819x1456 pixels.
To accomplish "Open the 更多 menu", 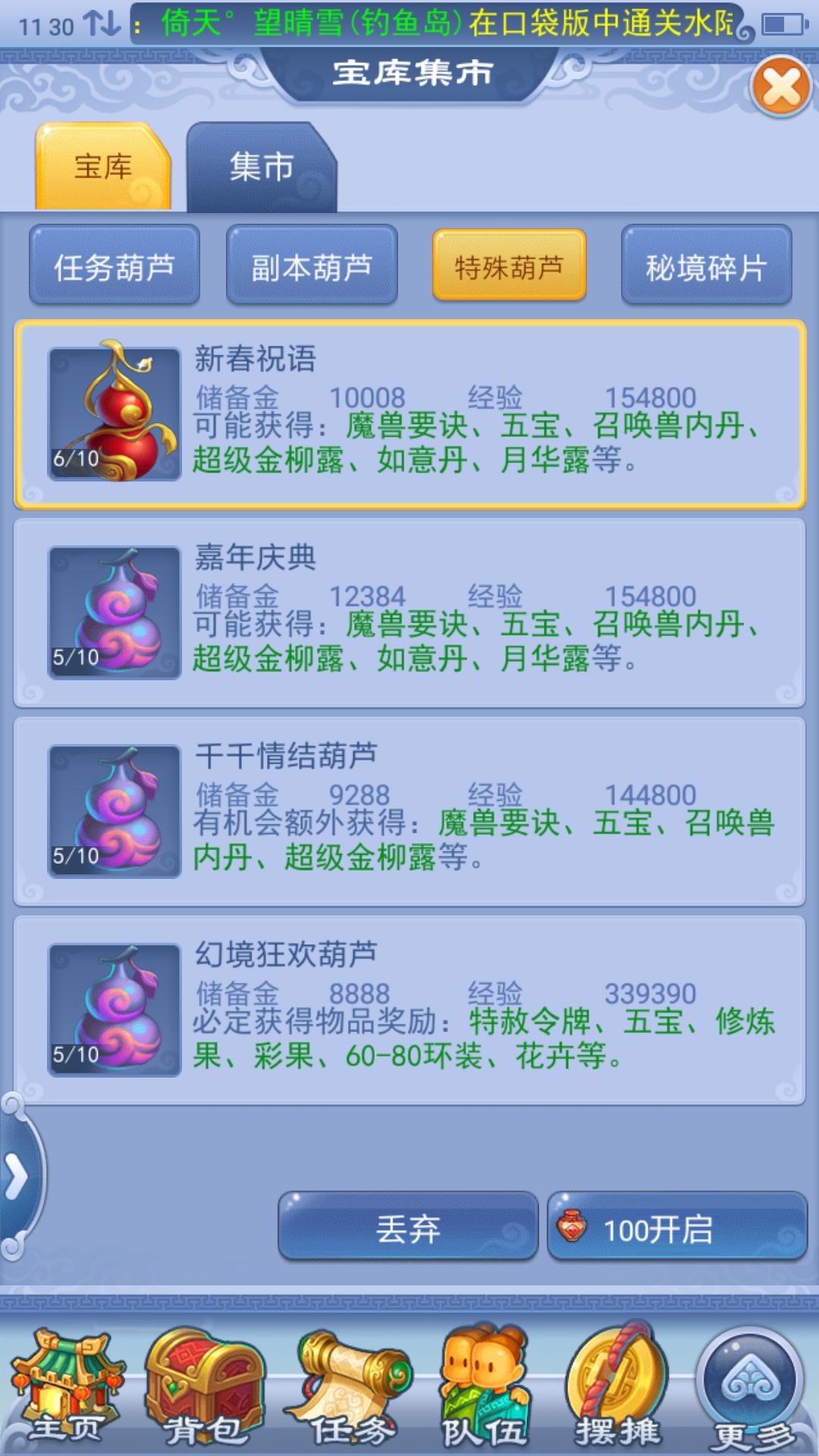I will coord(751,1388).
